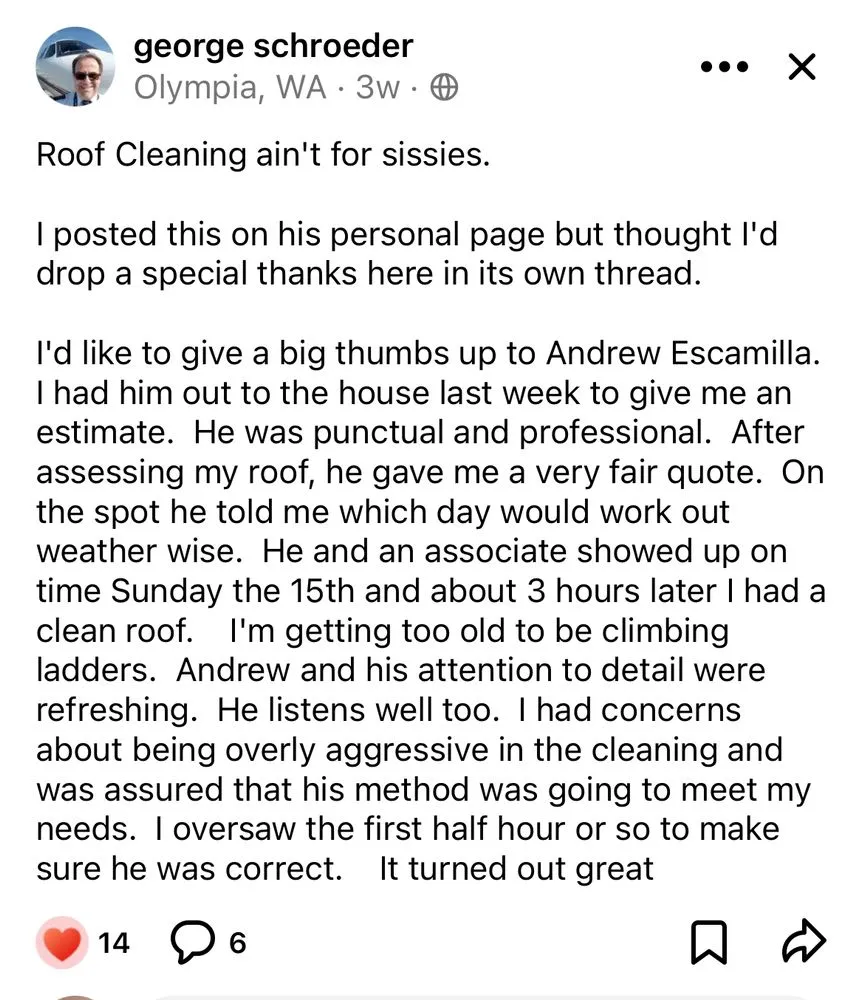The height and width of the screenshot is (1000, 864).
Task: Share this post using the arrow icon
Action: [802, 942]
